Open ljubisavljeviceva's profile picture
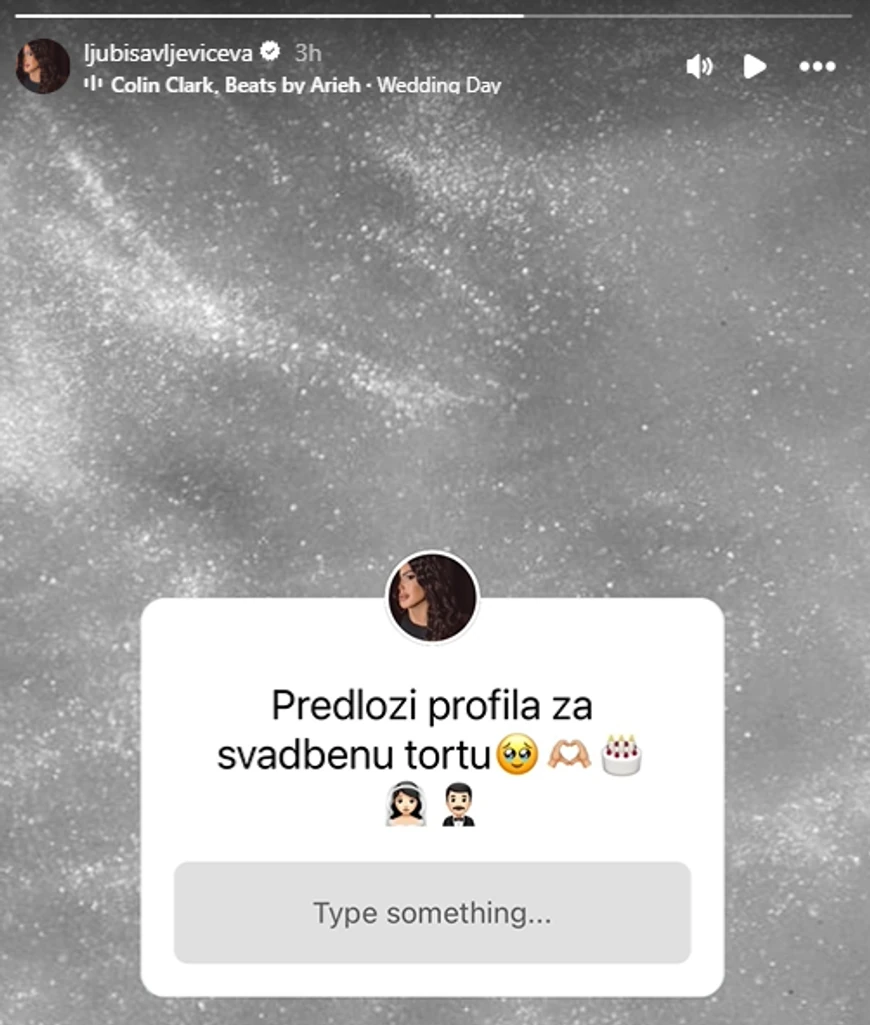The image size is (870, 1025). pyautogui.click(x=43, y=67)
